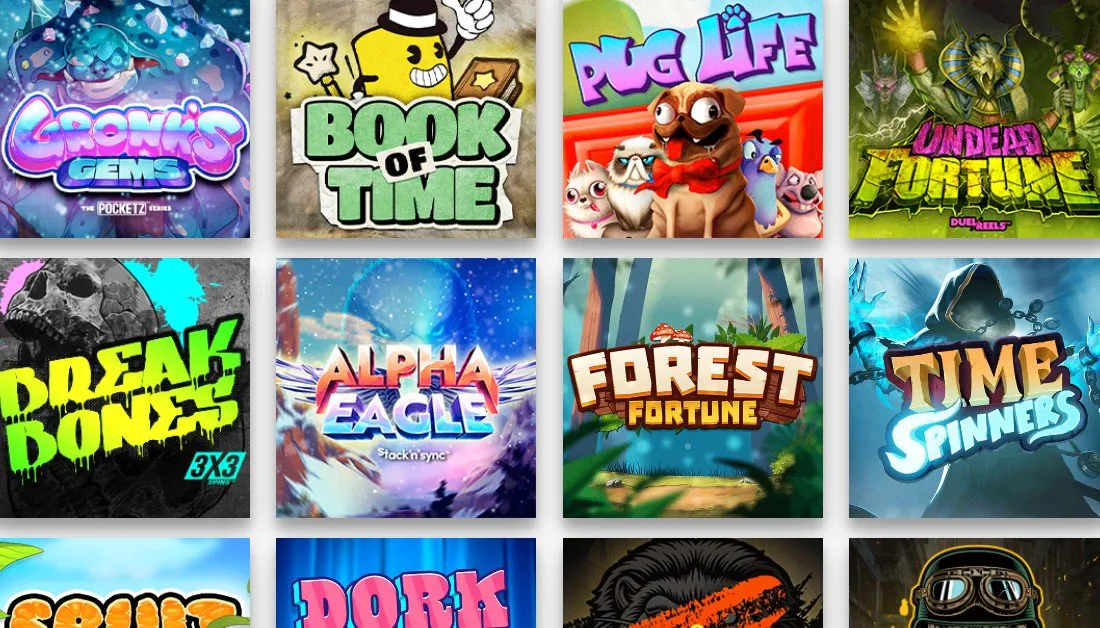Select the Pug Life game tile
Screen dimensions: 1100x628
coord(692,118)
